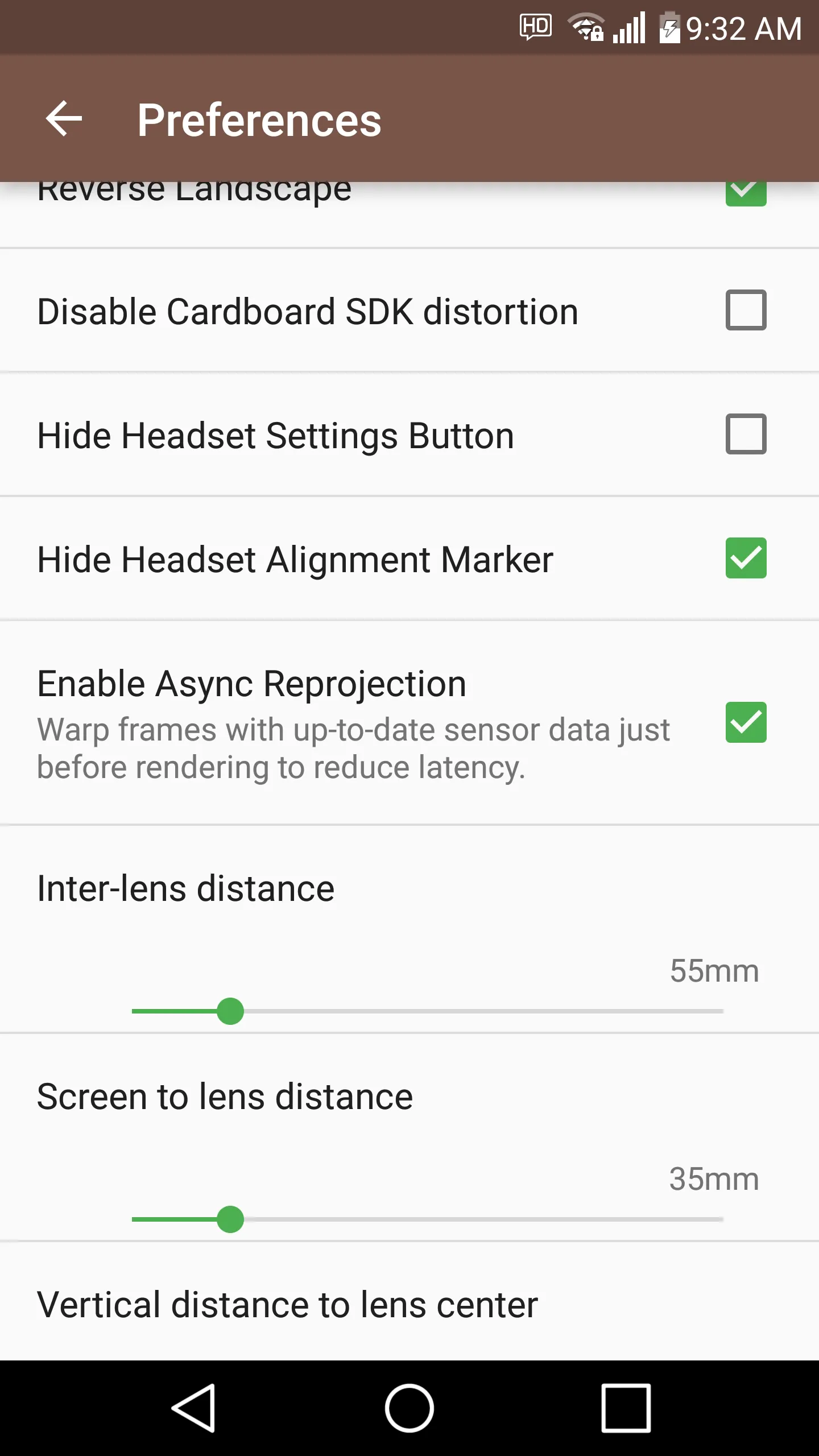Screen dimensions: 819x1456
Task: Tap the HD indicator in the status bar
Action: click(x=535, y=26)
